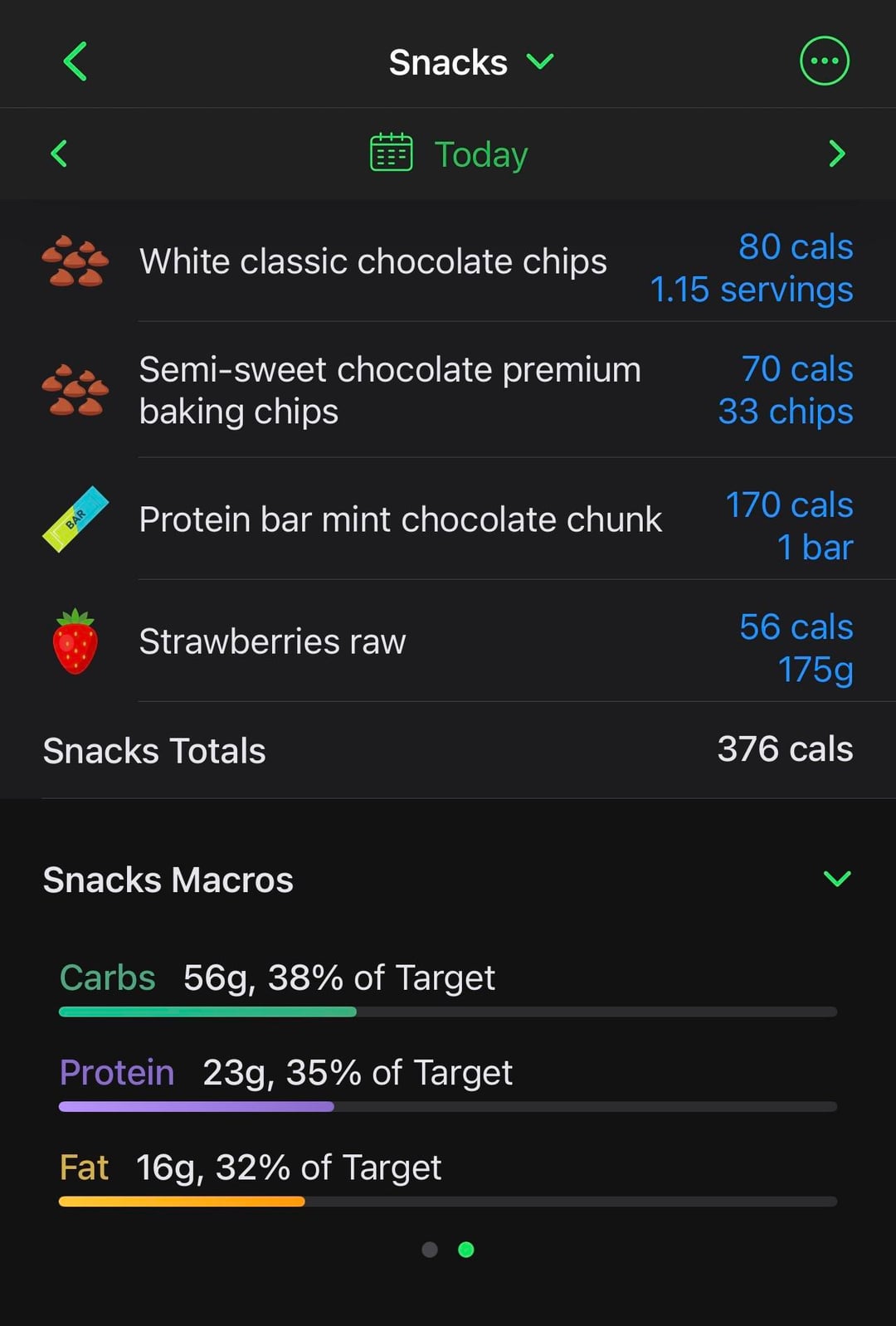Go to the previous day
The height and width of the screenshot is (1326, 896).
(59, 154)
